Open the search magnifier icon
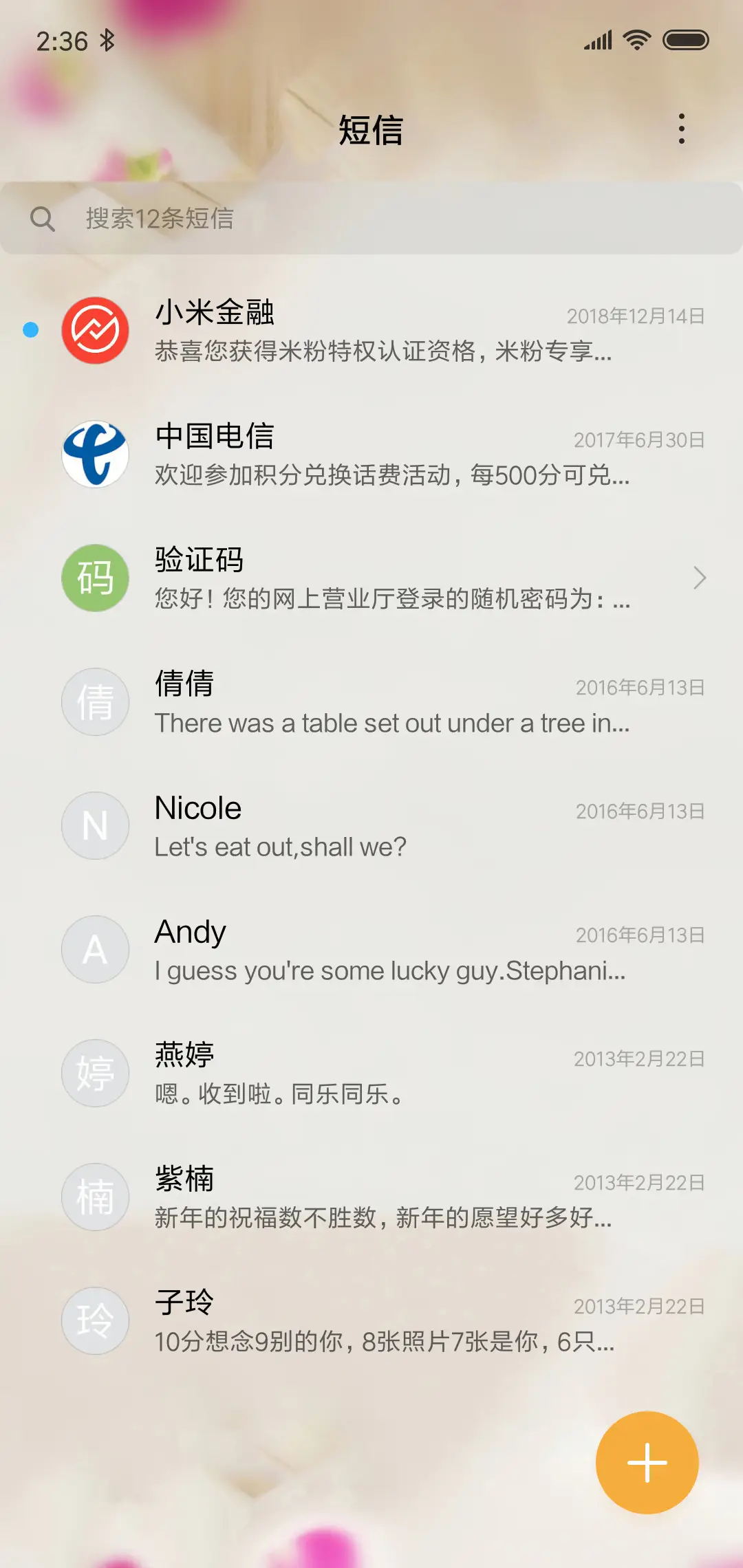This screenshot has height=1568, width=743. pos(43,219)
